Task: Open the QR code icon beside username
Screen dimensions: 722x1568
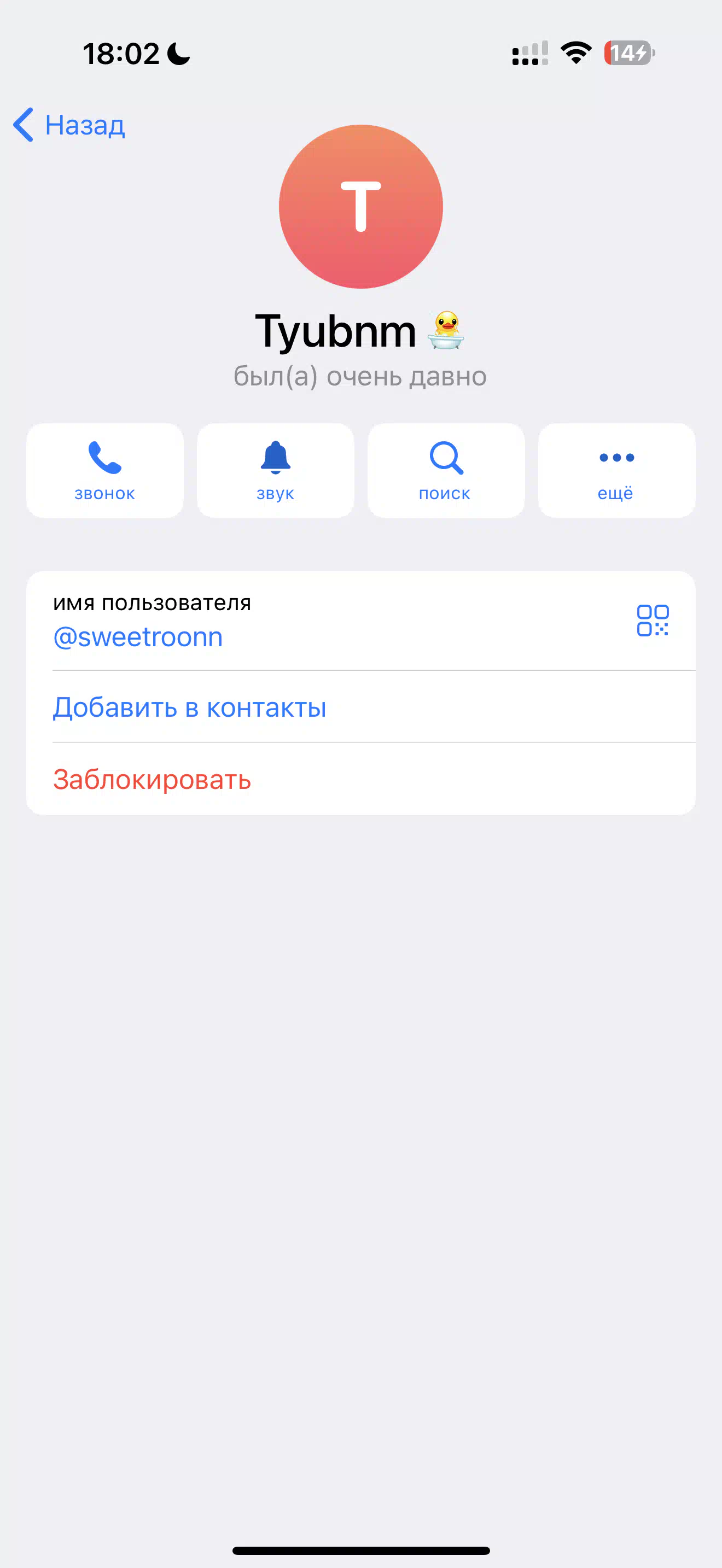Action: pos(653,621)
